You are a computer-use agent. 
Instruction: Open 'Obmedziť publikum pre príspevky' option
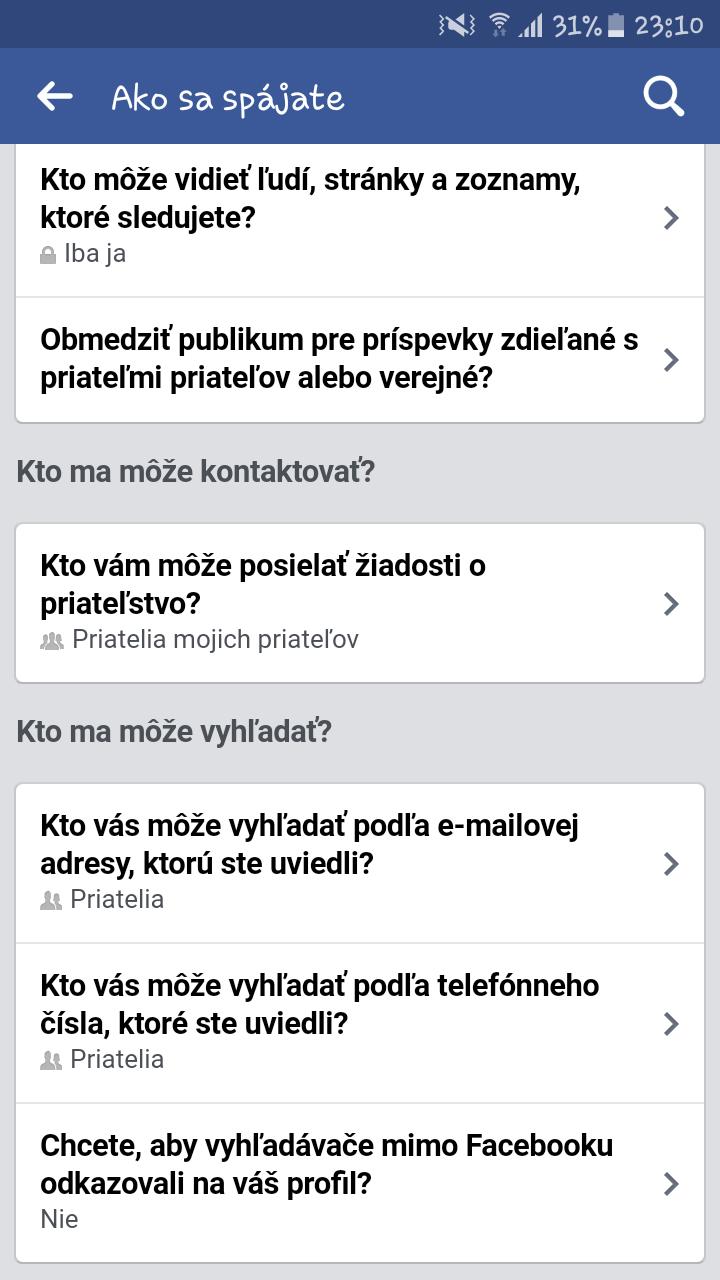pos(360,359)
